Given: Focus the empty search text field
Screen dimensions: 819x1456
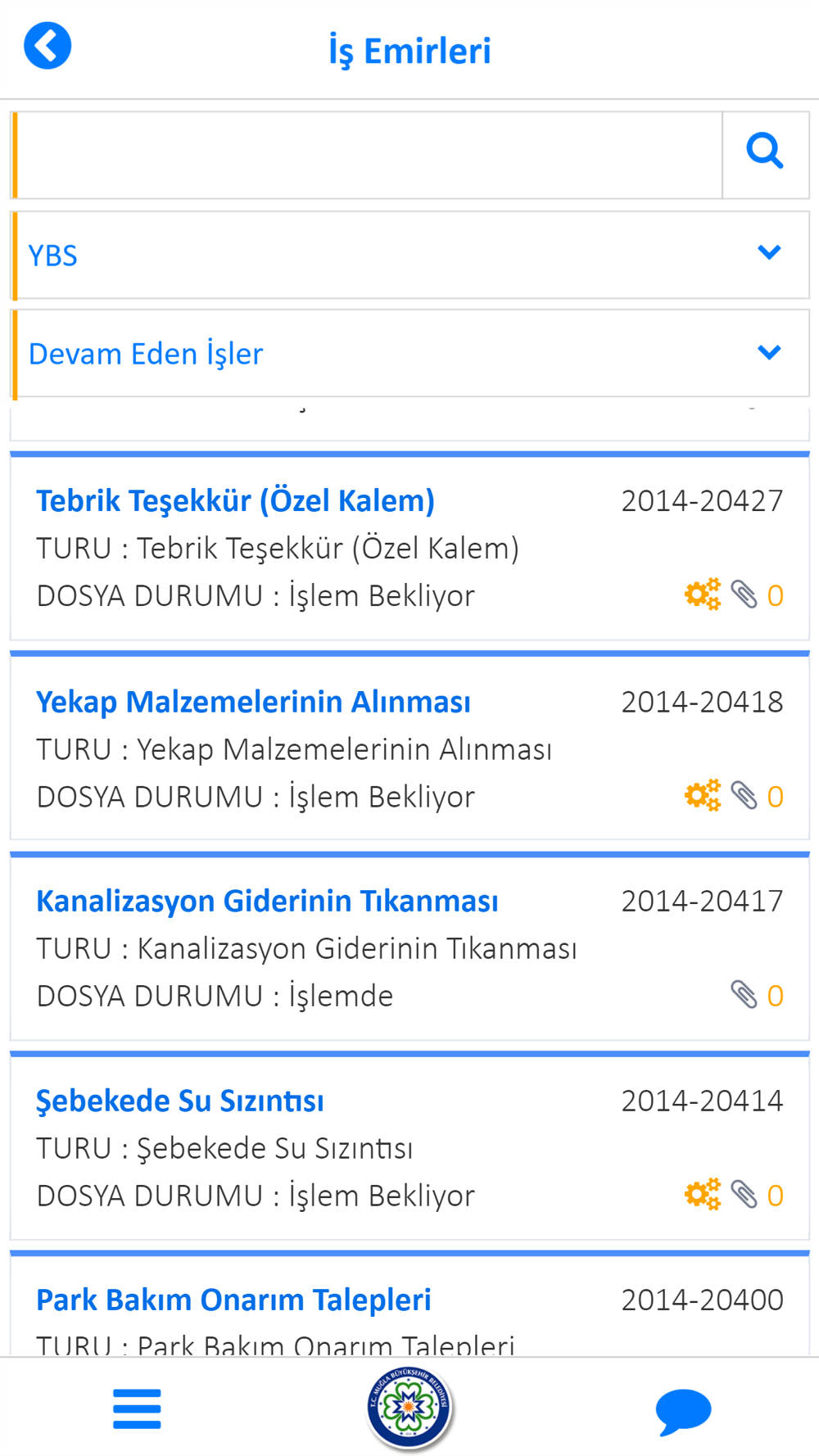Looking at the screenshot, I should [368, 155].
